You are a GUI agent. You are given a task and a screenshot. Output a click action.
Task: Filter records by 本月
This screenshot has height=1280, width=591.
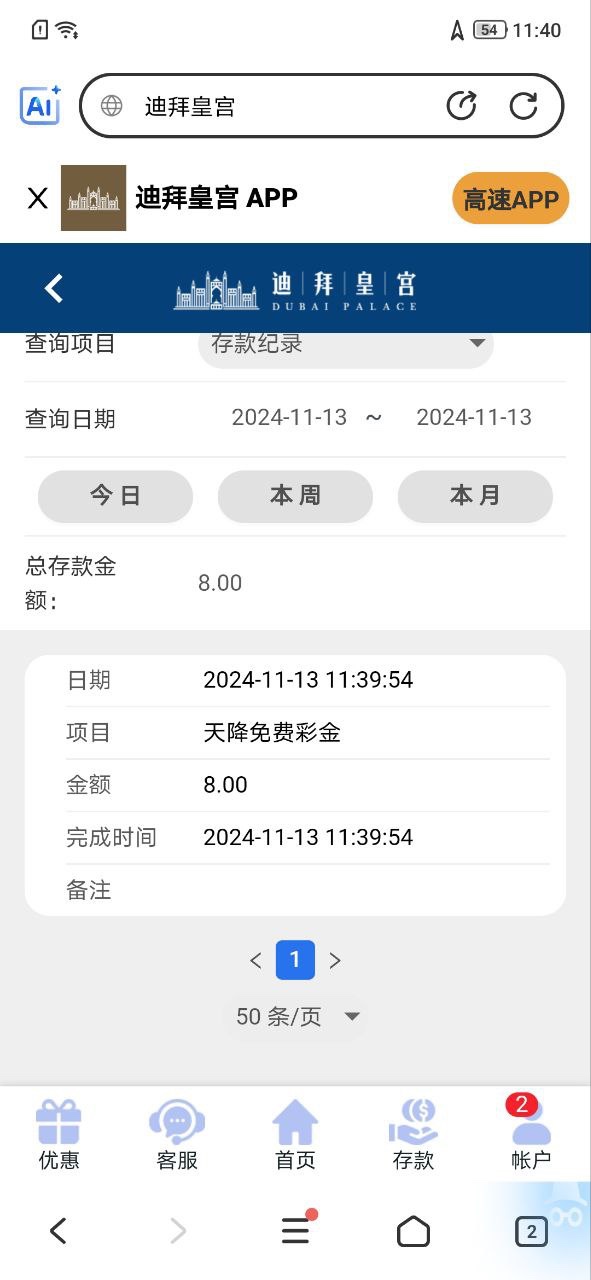coord(475,496)
